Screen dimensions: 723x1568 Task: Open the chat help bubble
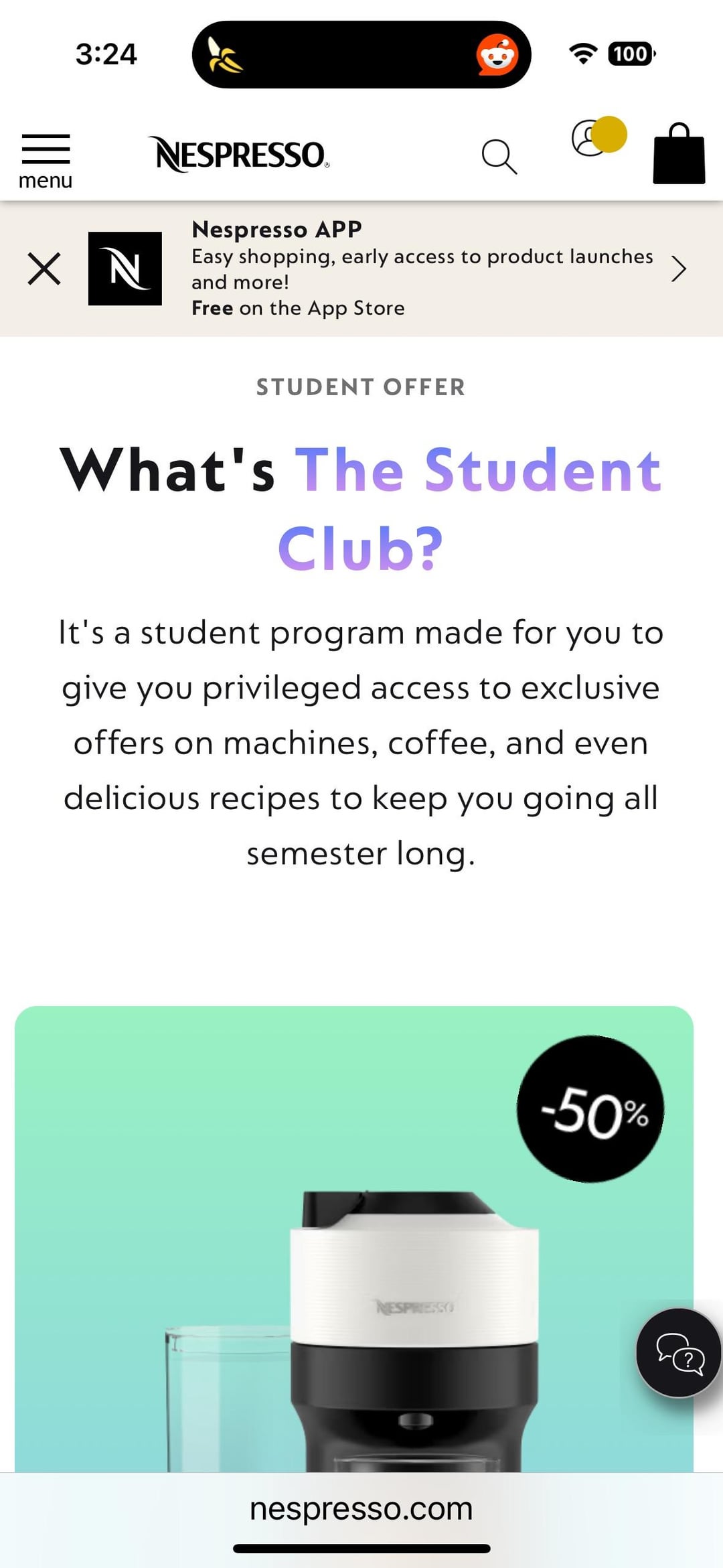[678, 1352]
